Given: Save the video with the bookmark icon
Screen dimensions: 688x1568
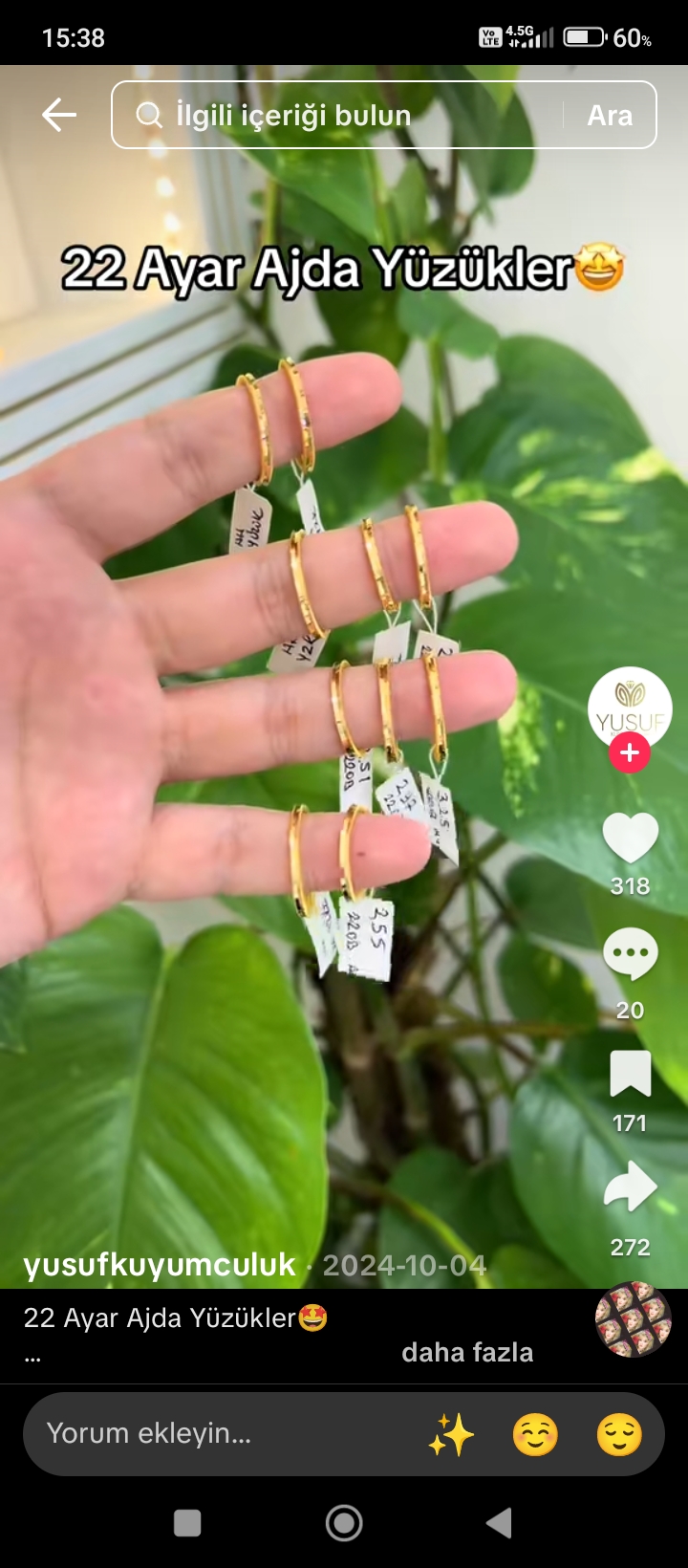Looking at the screenshot, I should [630, 1073].
